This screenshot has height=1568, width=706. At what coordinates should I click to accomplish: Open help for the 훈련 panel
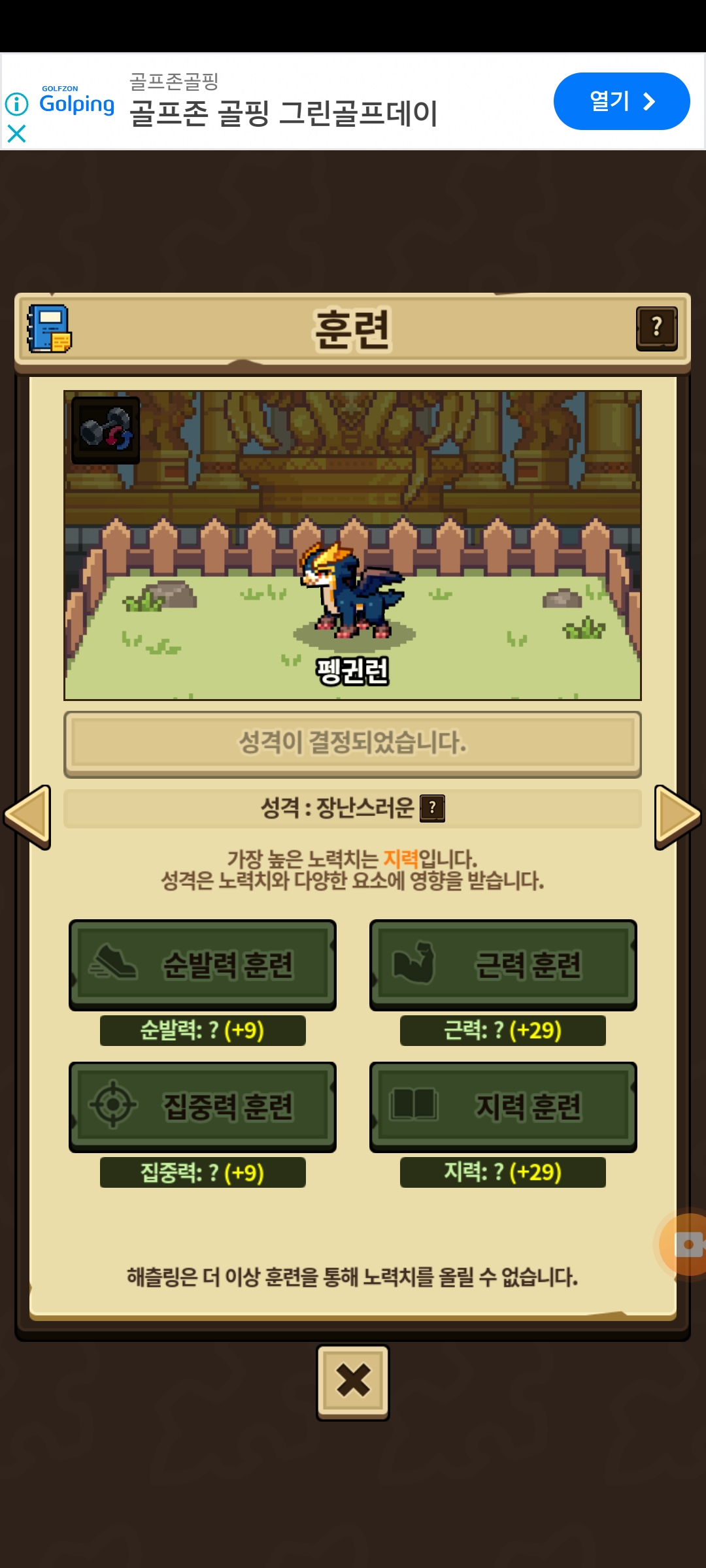pos(656,329)
